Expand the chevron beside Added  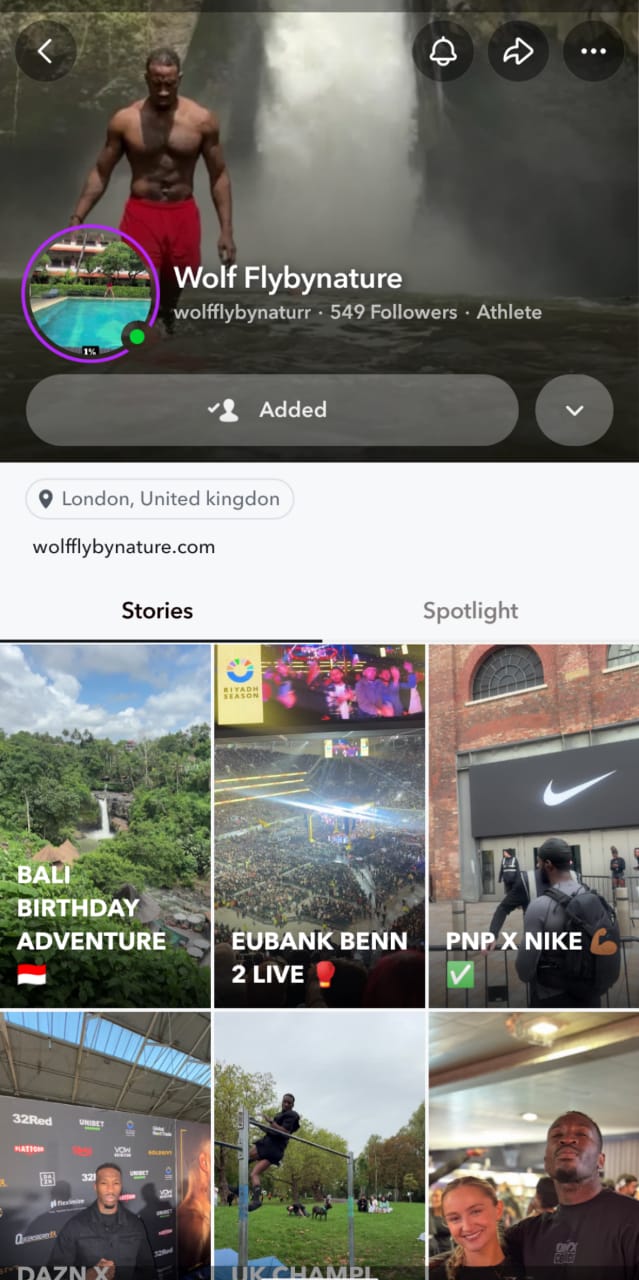(x=574, y=410)
